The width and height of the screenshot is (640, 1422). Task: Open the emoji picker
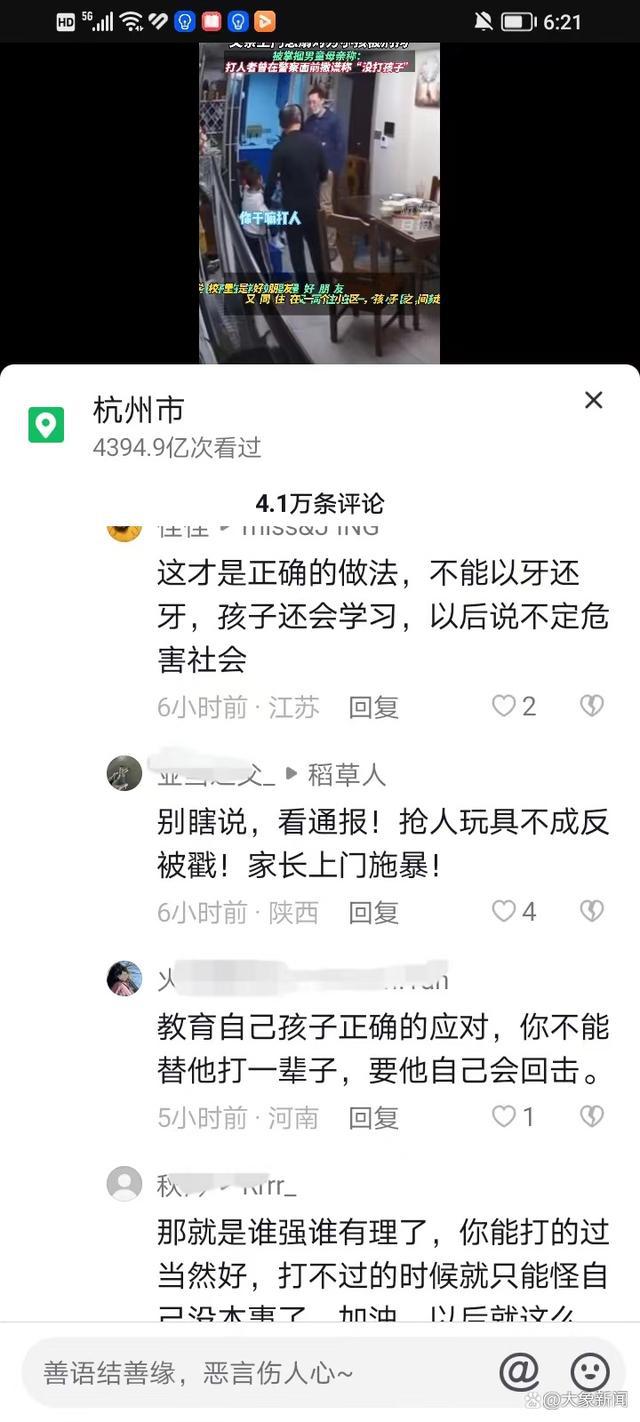tap(590, 1372)
